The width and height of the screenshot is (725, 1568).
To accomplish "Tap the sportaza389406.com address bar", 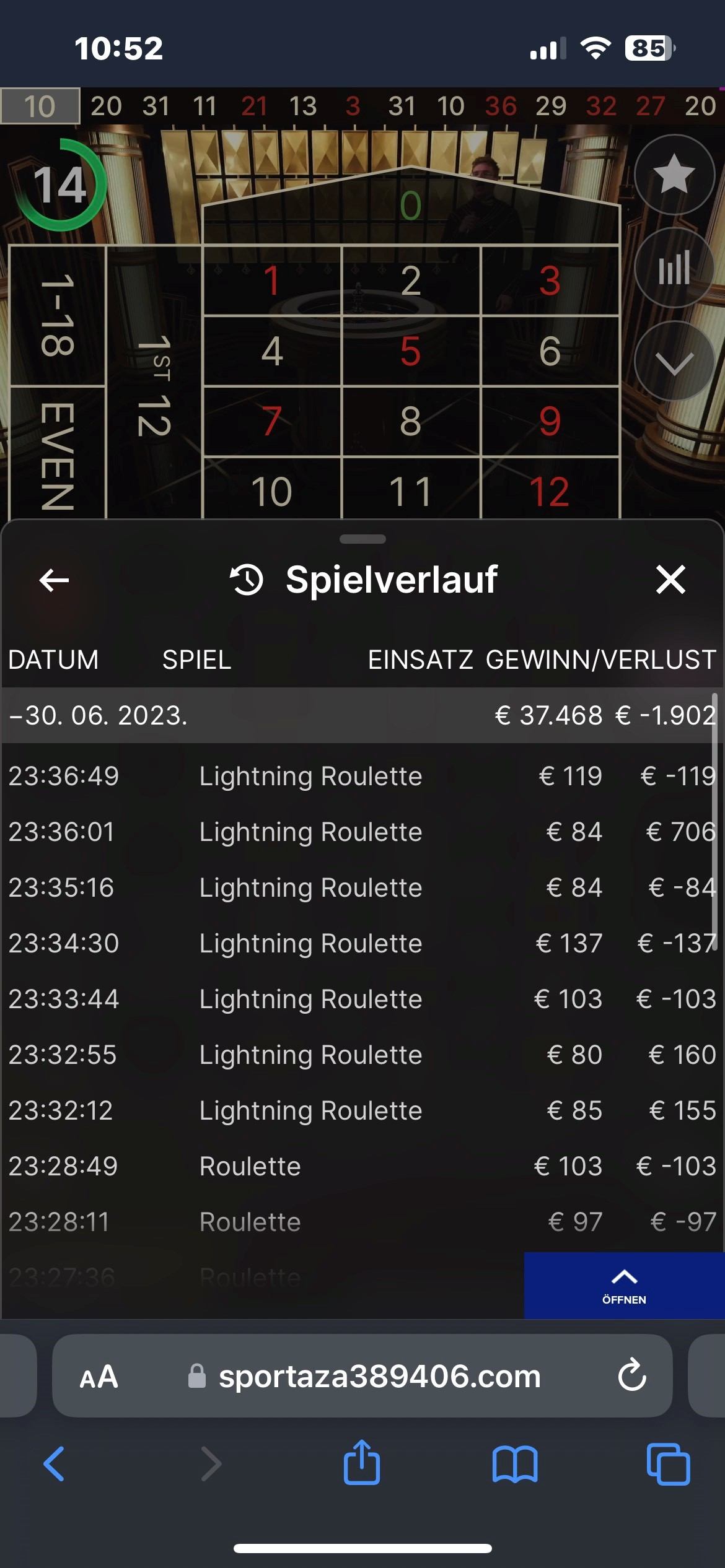I will [x=378, y=1375].
